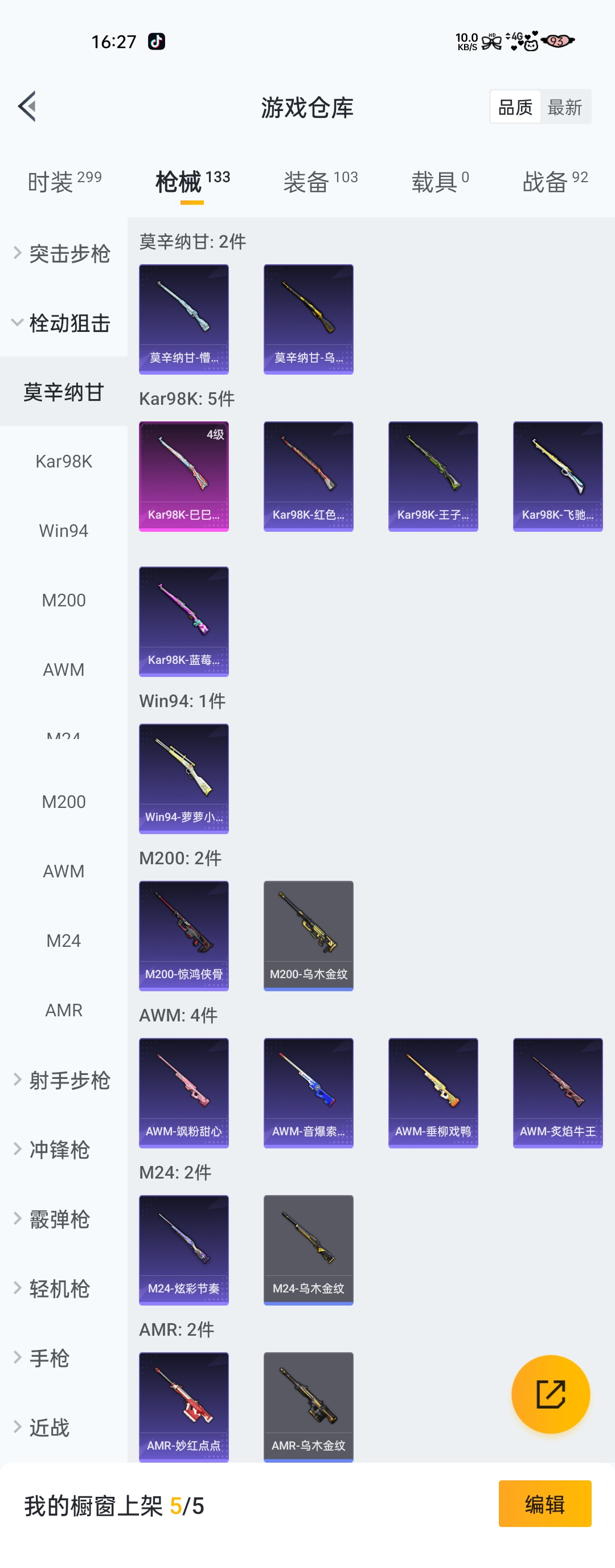Viewport: 615px width, 1568px height.
Task: Tap the orange share floating button
Action: coord(550,1393)
